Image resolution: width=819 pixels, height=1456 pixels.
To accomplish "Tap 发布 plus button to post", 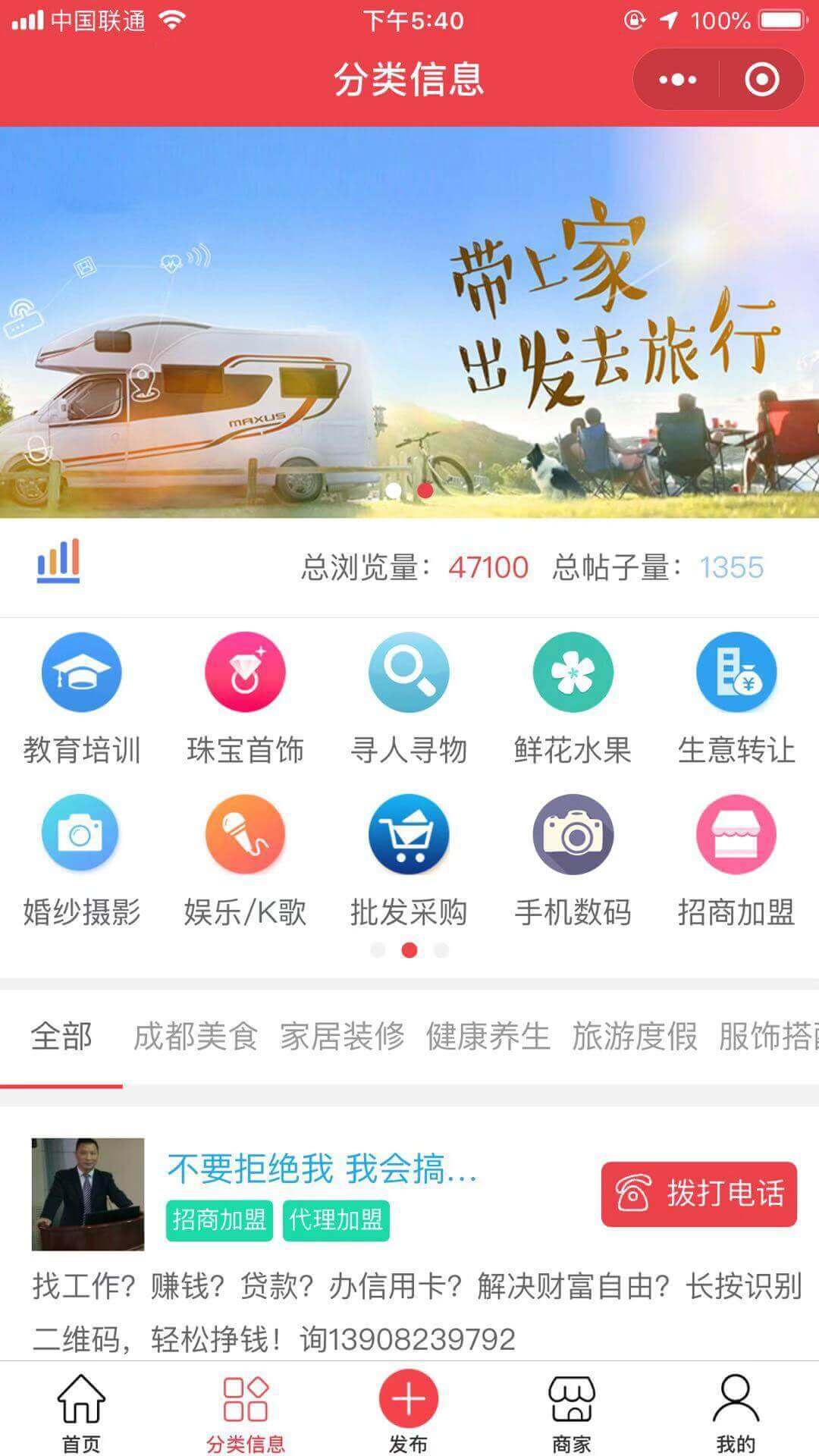I will pos(409,1399).
